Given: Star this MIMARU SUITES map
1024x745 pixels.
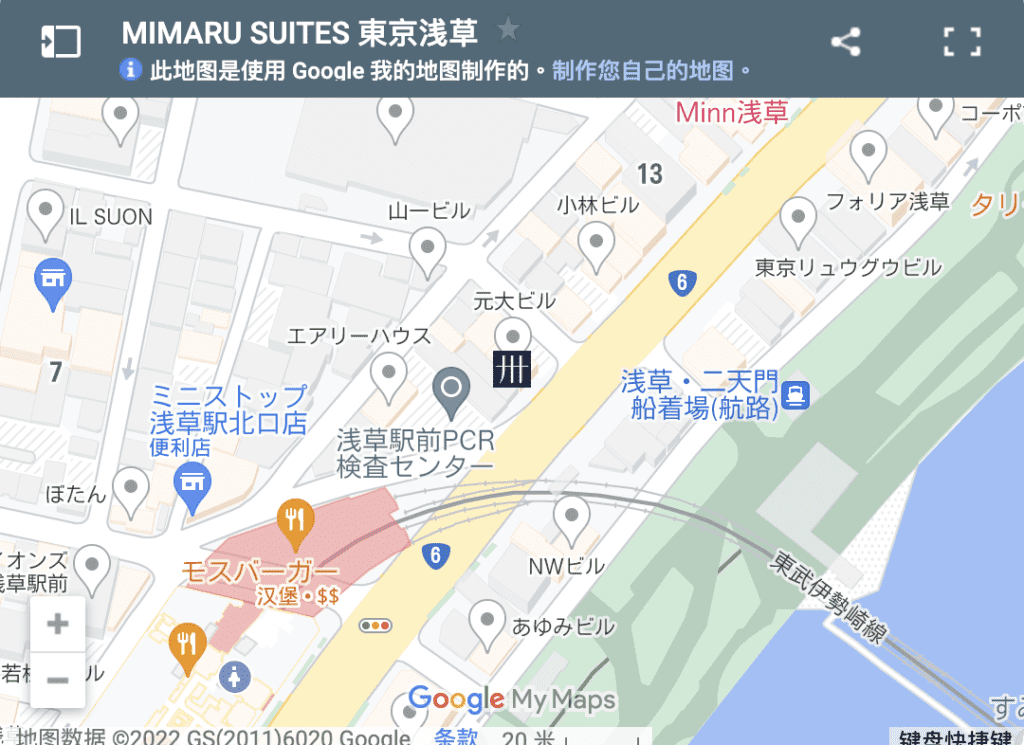Looking at the screenshot, I should click(508, 30).
